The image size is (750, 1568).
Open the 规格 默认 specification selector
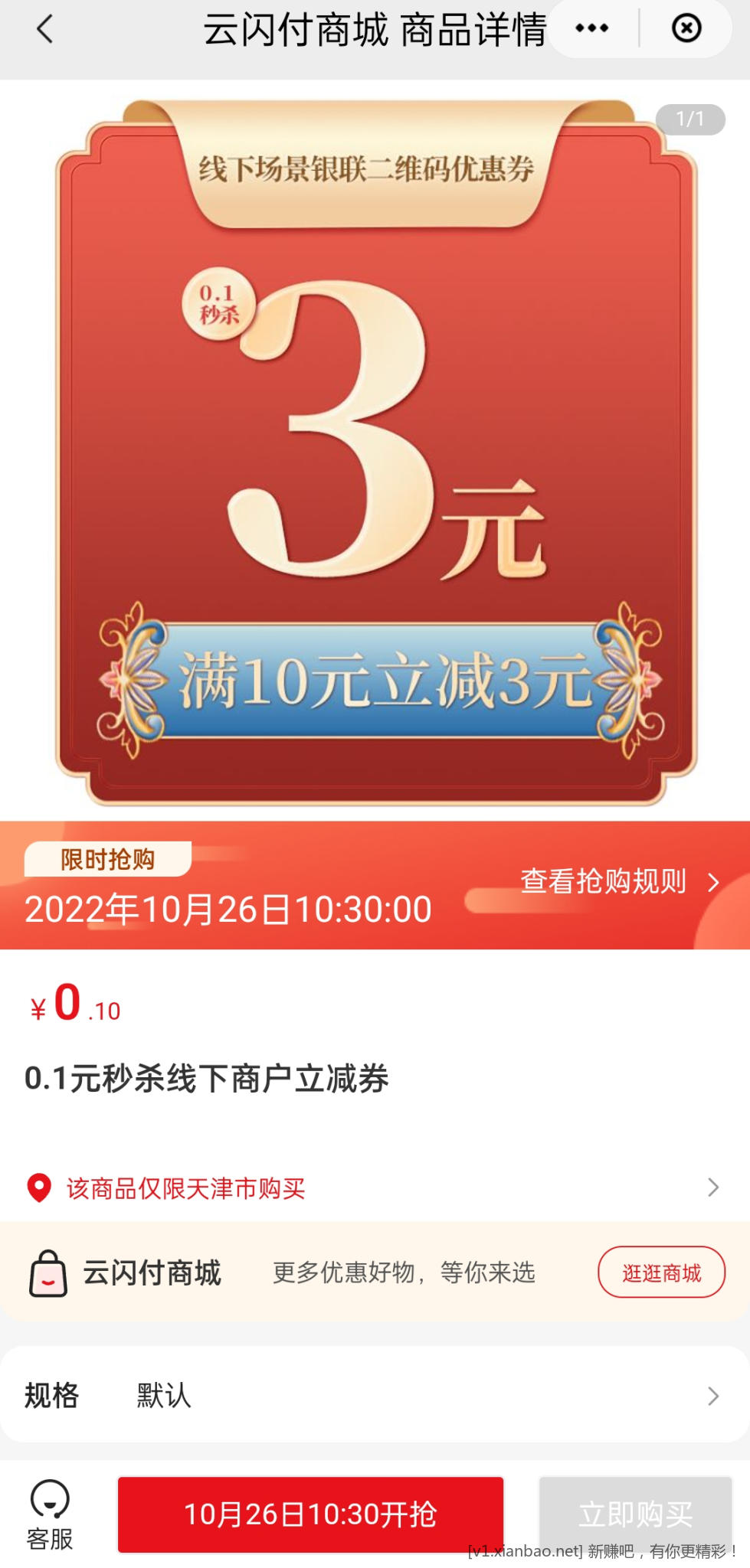(x=375, y=1395)
